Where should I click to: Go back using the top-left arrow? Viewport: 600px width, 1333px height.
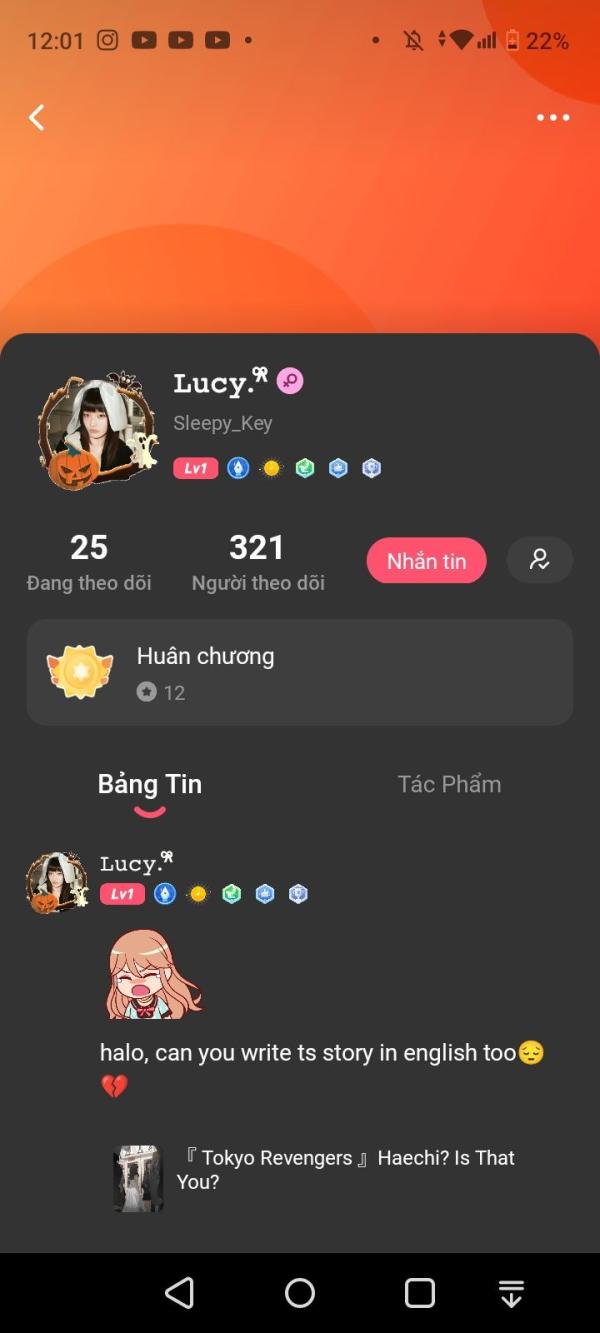(37, 118)
